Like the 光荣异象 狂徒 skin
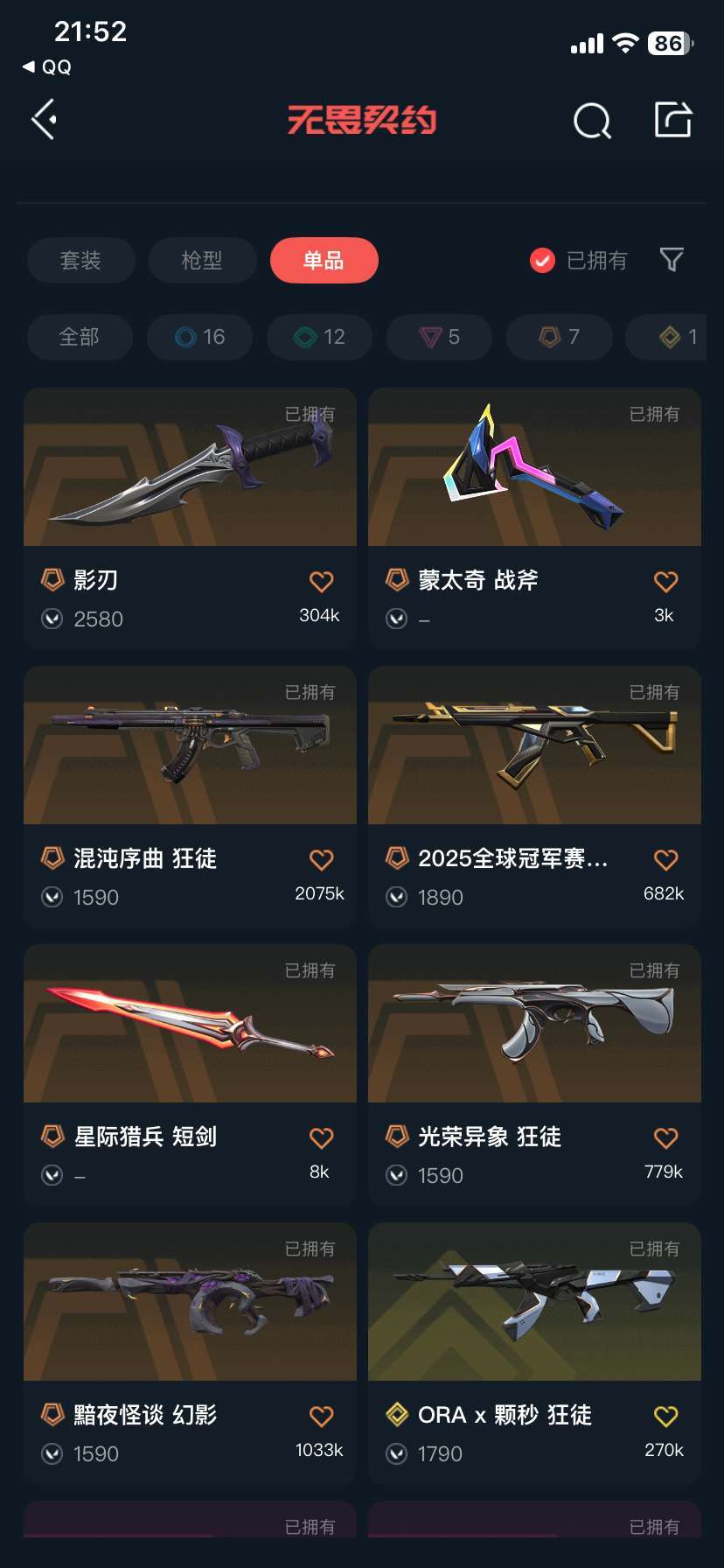 coord(665,1137)
